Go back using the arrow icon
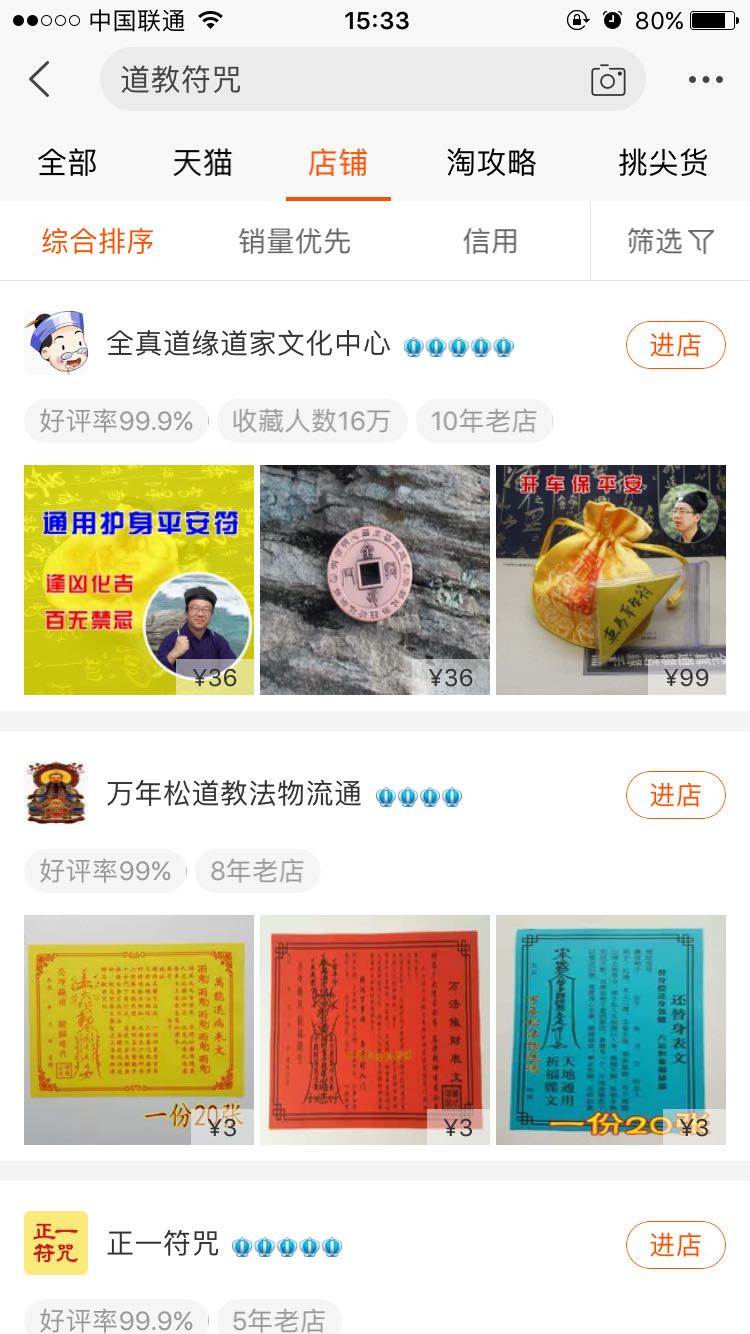 pyautogui.click(x=40, y=80)
